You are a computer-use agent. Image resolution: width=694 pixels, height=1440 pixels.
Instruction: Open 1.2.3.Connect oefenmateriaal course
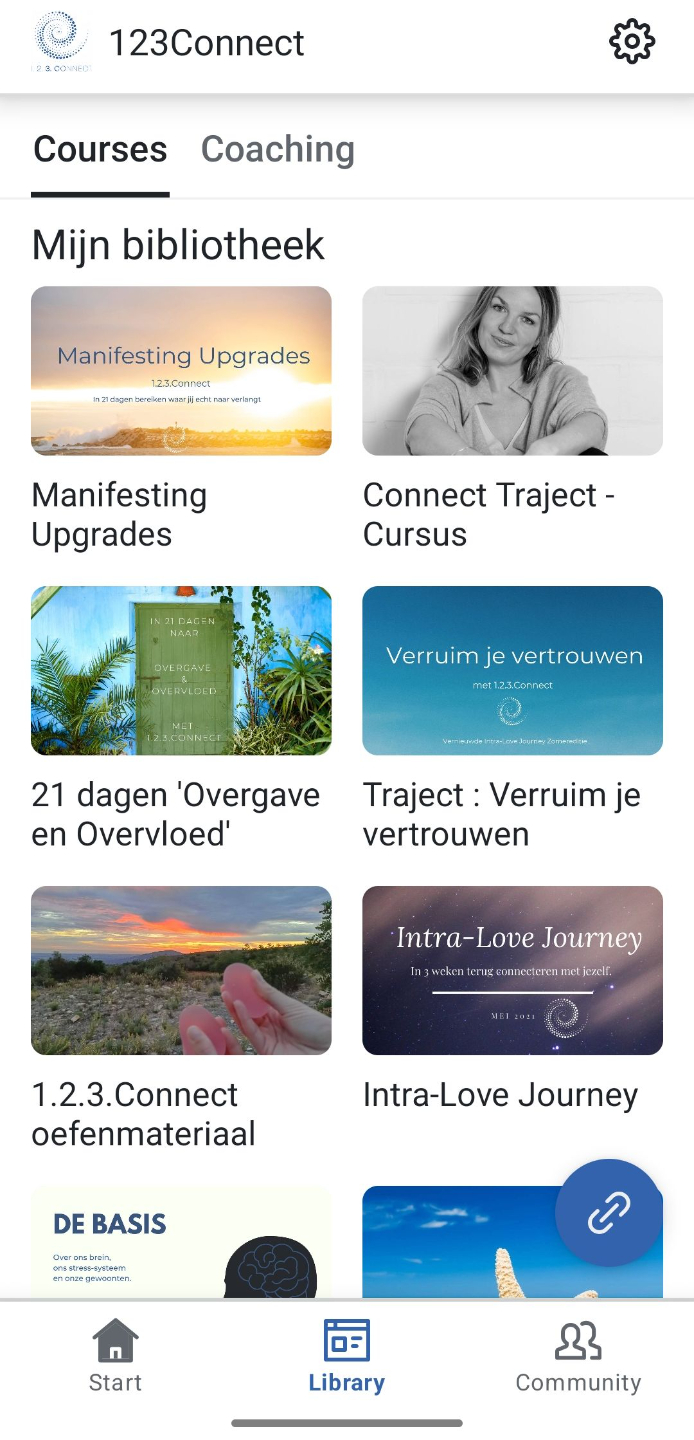pos(181,971)
